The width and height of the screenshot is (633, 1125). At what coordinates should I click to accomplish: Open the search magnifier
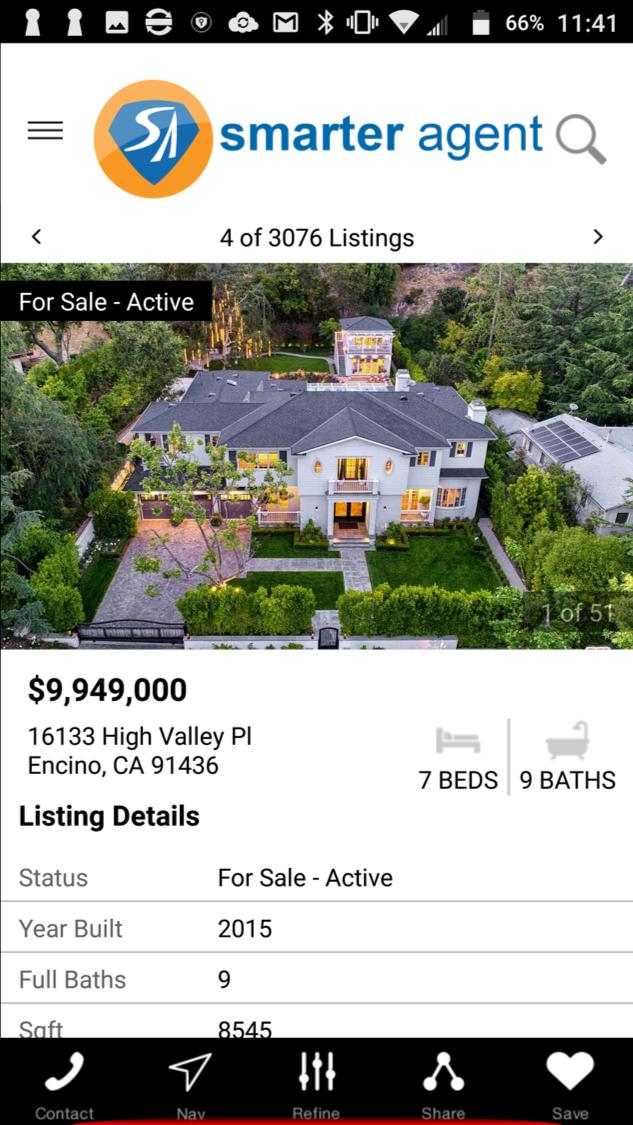click(581, 139)
